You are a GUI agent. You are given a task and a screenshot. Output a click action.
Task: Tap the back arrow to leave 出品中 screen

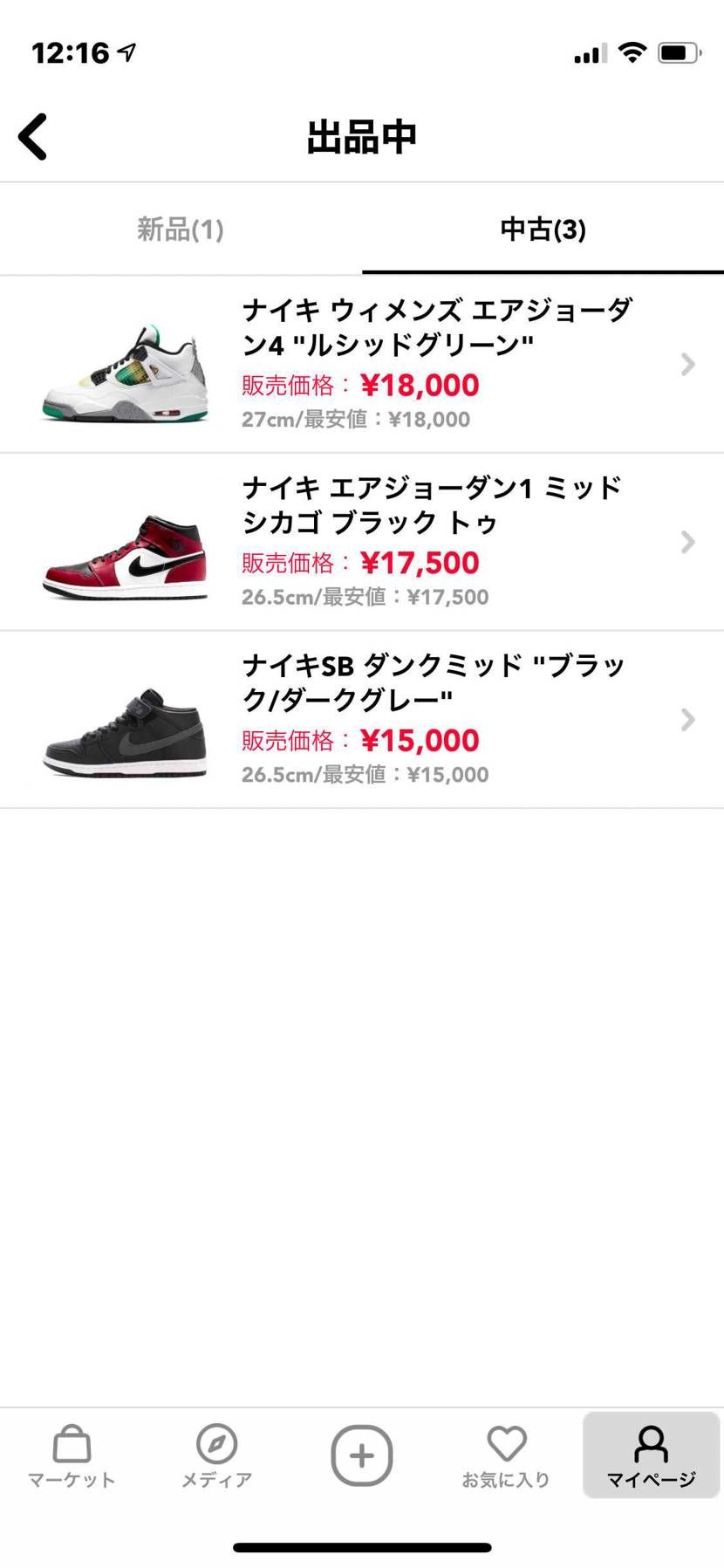(32, 136)
